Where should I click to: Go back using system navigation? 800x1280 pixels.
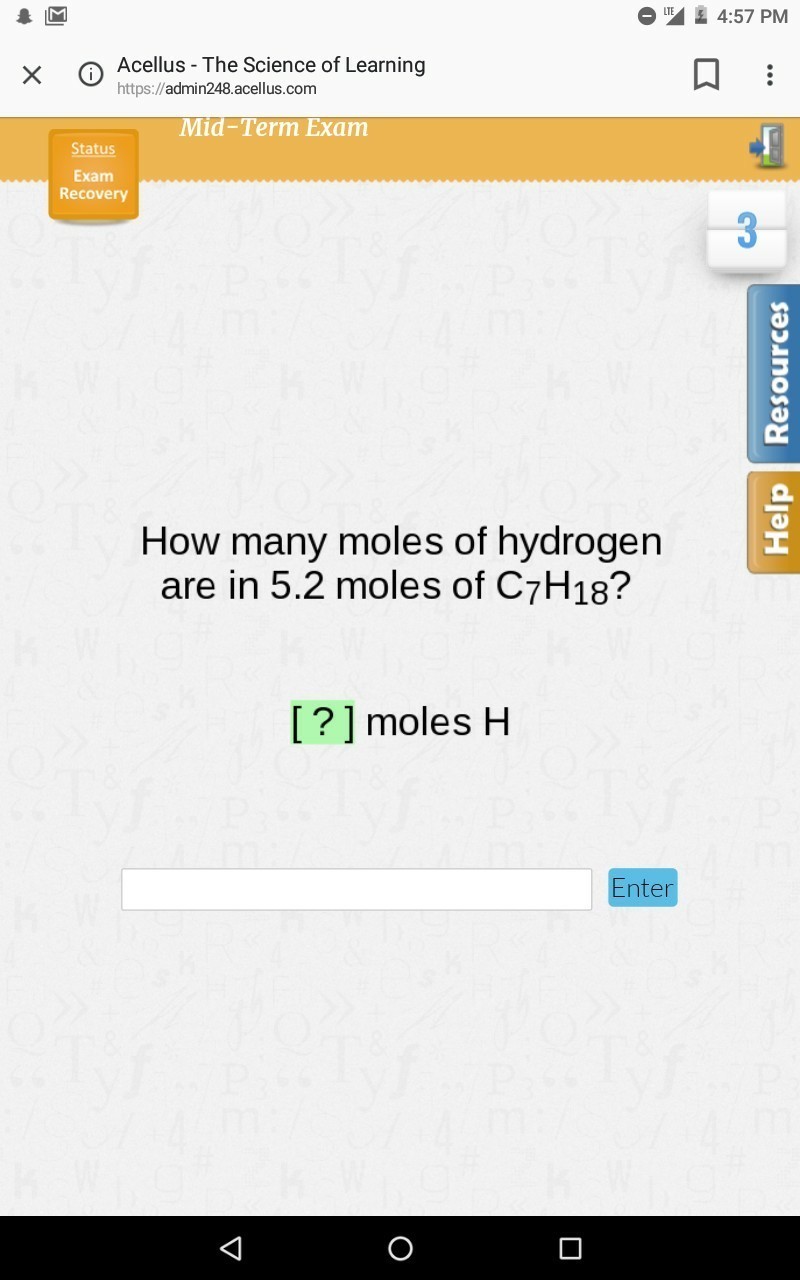[231, 1247]
